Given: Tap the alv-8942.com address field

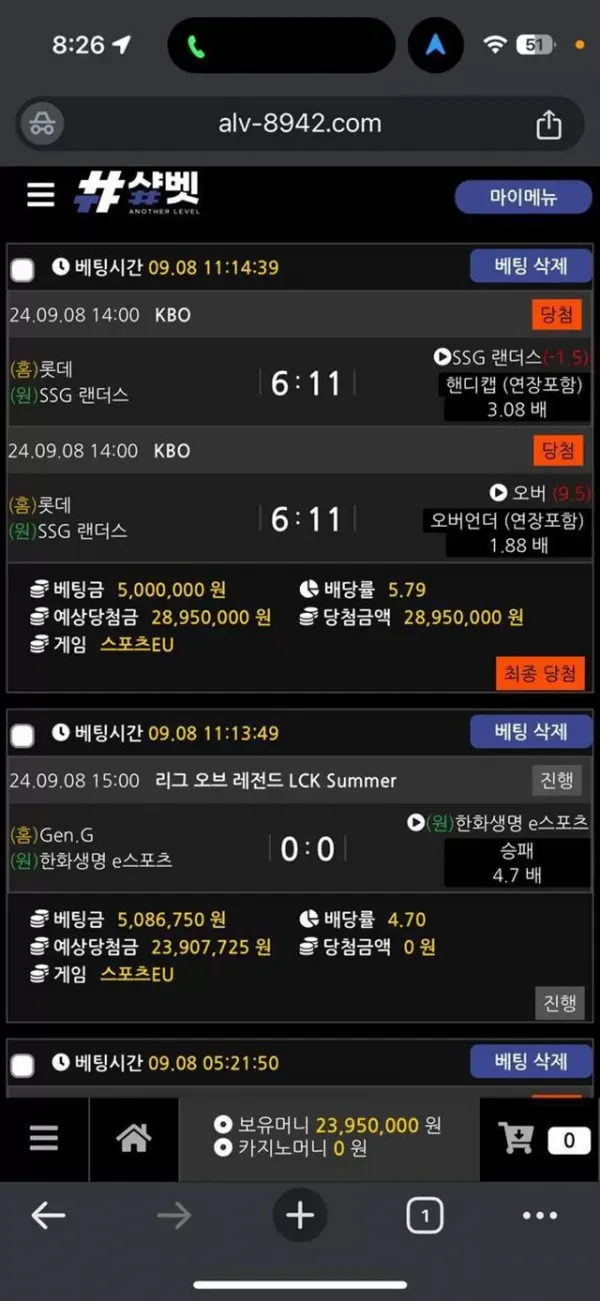Looking at the screenshot, I should pos(300,124).
